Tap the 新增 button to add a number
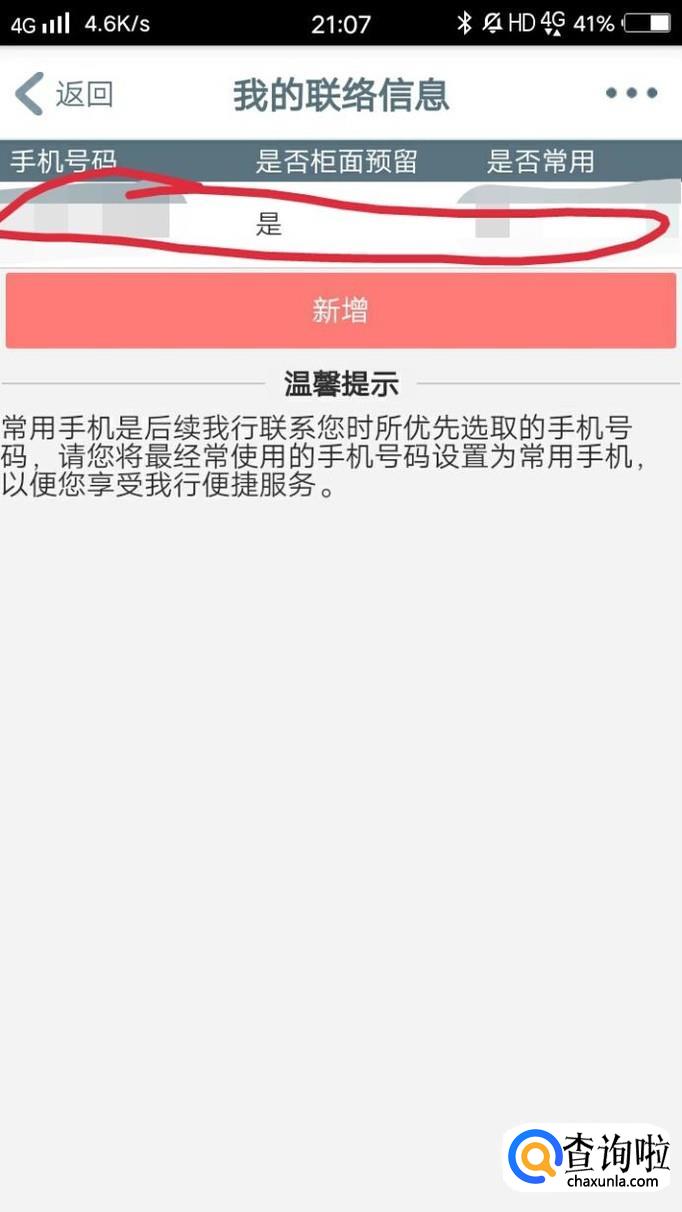Screen dimensions: 682x1212 pyautogui.click(x=340, y=311)
